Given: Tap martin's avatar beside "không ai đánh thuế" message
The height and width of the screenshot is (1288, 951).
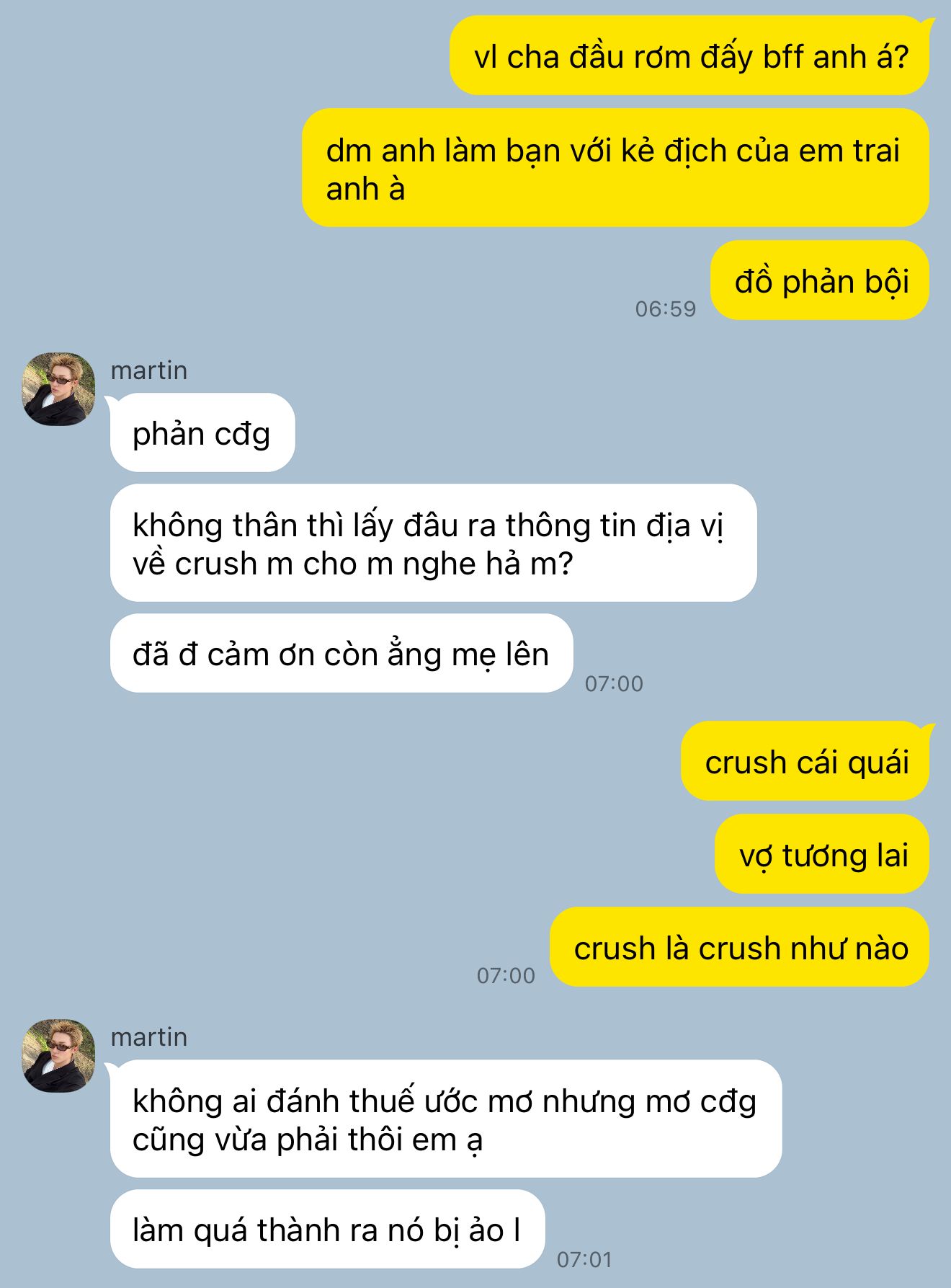Looking at the screenshot, I should click(59, 1056).
